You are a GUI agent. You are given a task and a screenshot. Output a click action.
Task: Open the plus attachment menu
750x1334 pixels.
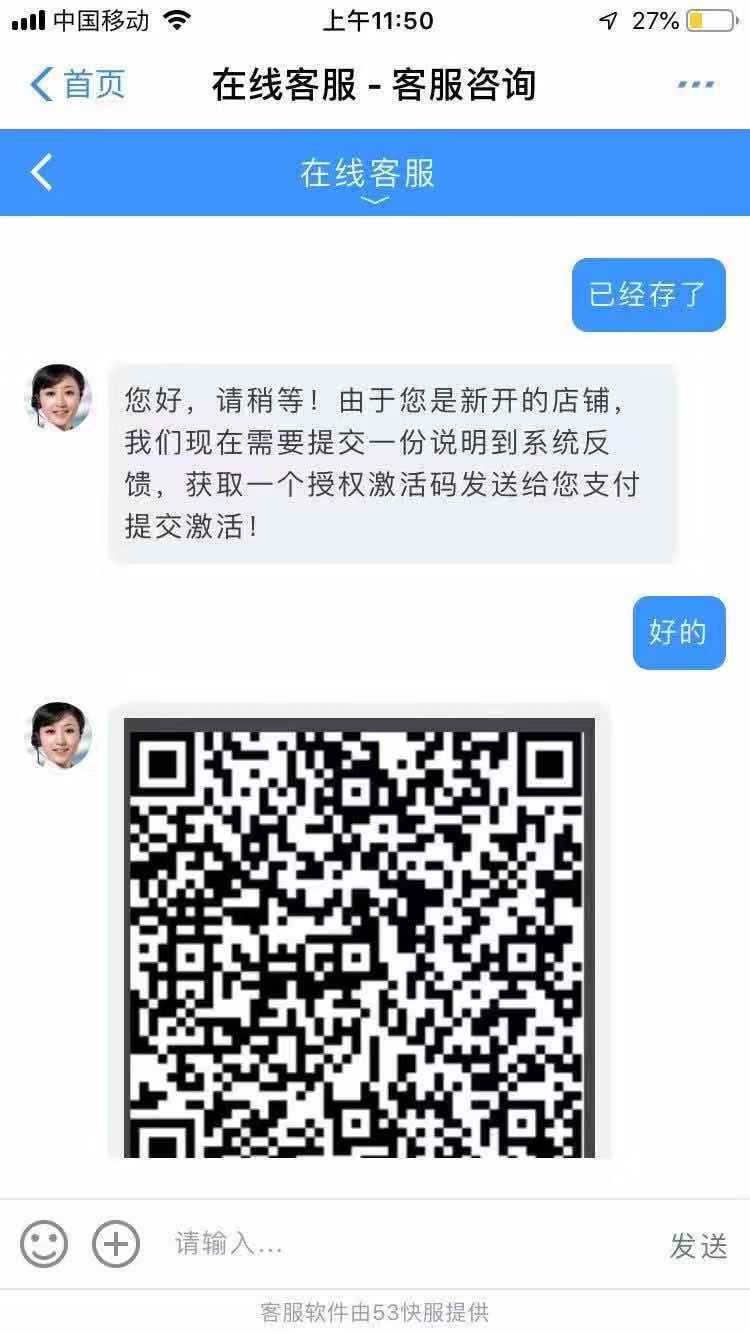click(x=116, y=1245)
